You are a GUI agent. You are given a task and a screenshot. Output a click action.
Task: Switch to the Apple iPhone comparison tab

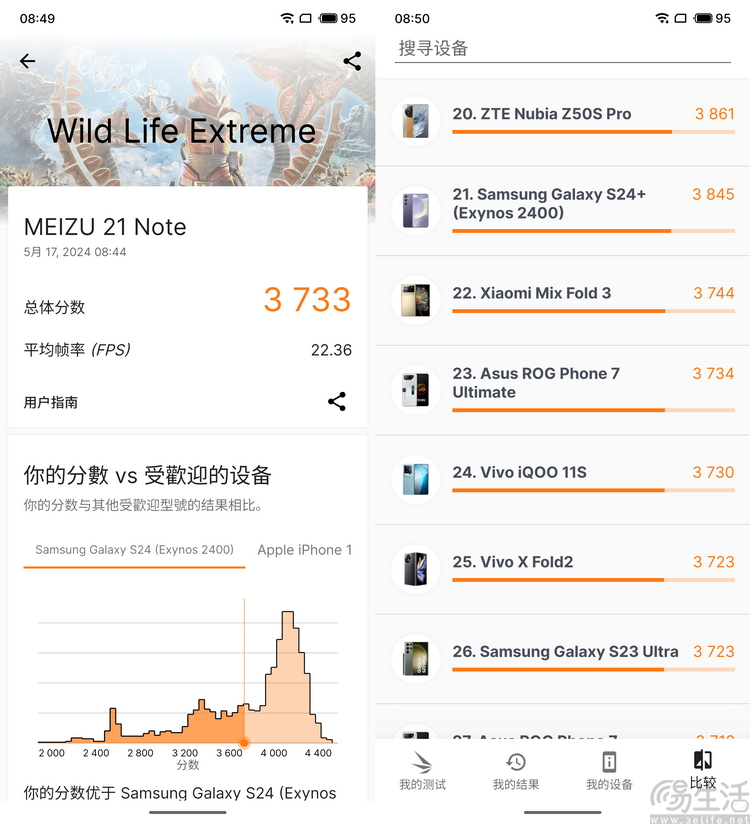304,550
